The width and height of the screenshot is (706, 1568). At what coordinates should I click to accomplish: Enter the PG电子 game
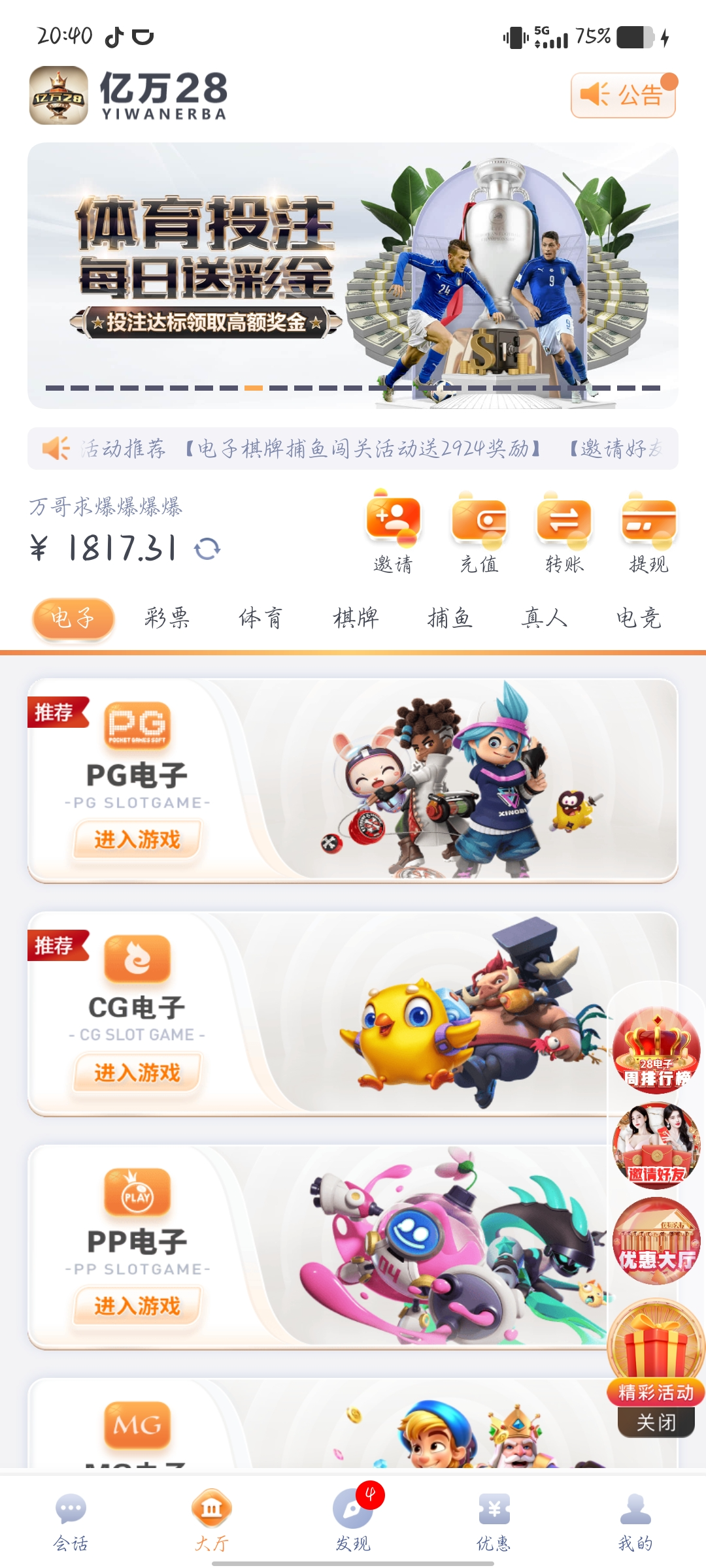click(x=137, y=840)
